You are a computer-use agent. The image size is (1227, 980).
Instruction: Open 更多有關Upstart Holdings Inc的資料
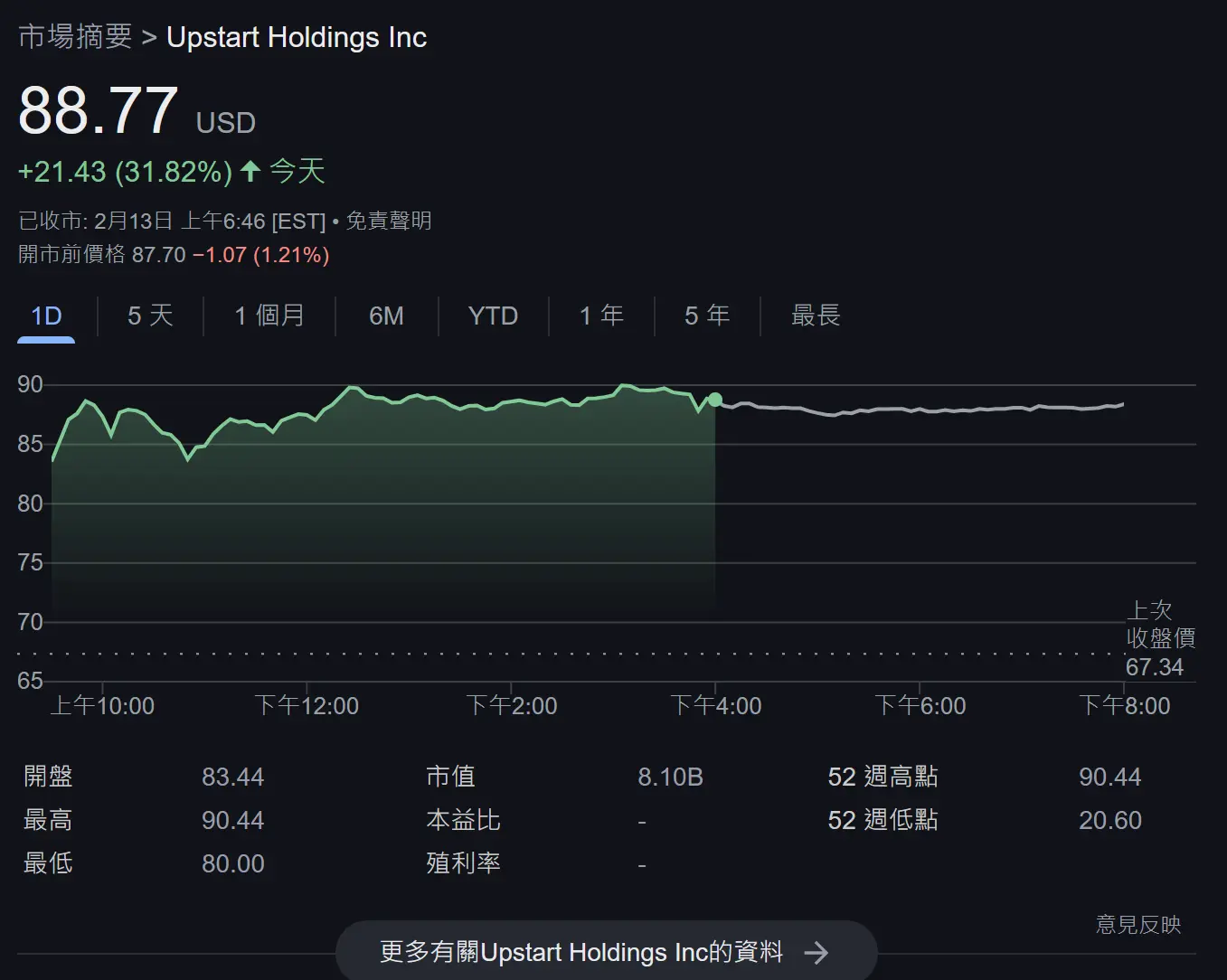tap(605, 952)
